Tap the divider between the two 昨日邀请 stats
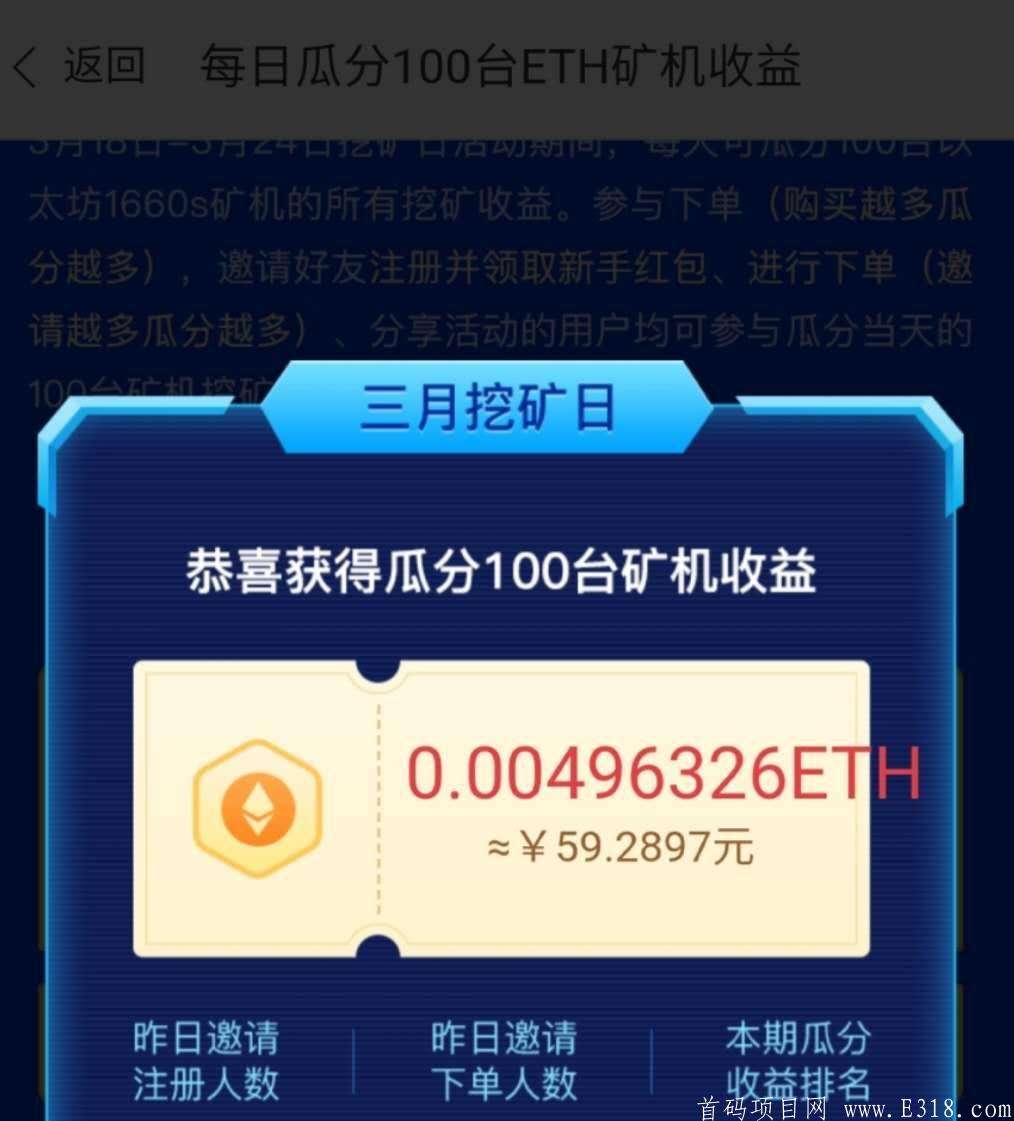 pos(352,1058)
